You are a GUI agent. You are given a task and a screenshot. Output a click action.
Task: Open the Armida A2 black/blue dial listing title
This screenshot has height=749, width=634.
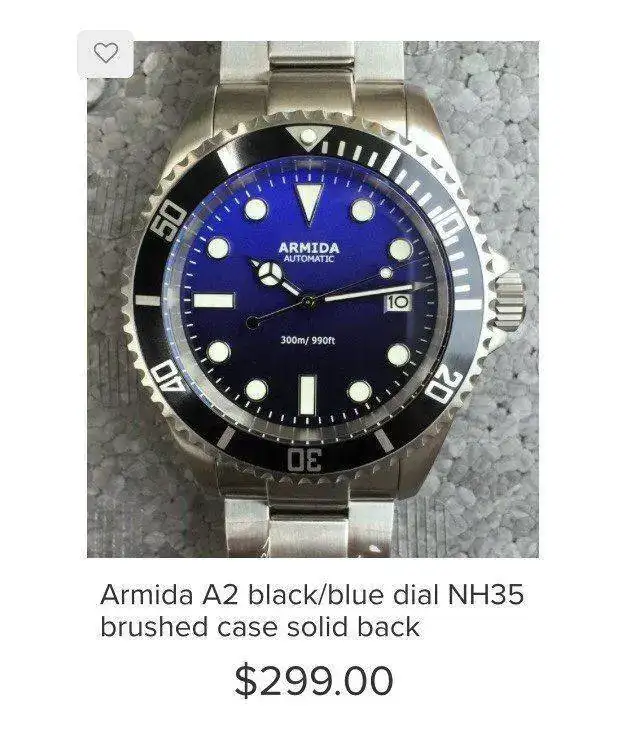[x=312, y=611]
